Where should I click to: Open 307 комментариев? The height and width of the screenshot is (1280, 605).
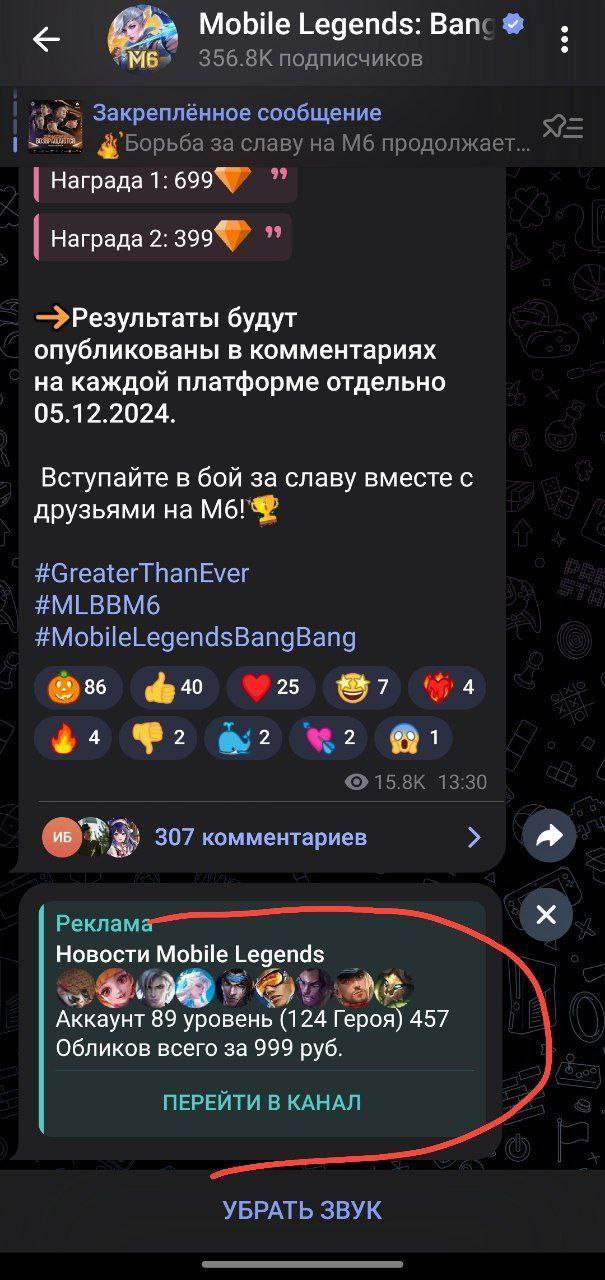(x=262, y=837)
